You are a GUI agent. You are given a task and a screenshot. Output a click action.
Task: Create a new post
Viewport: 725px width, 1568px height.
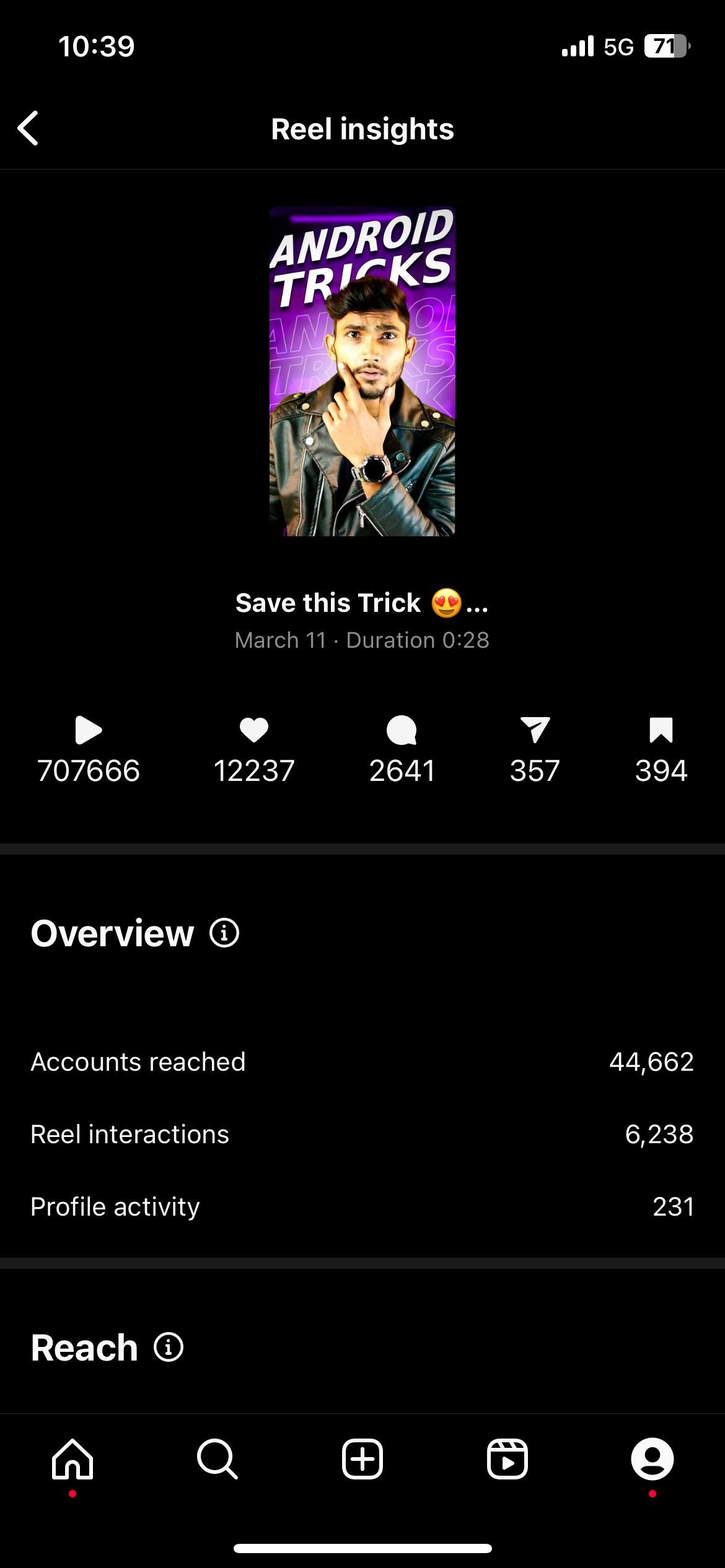[362, 1459]
